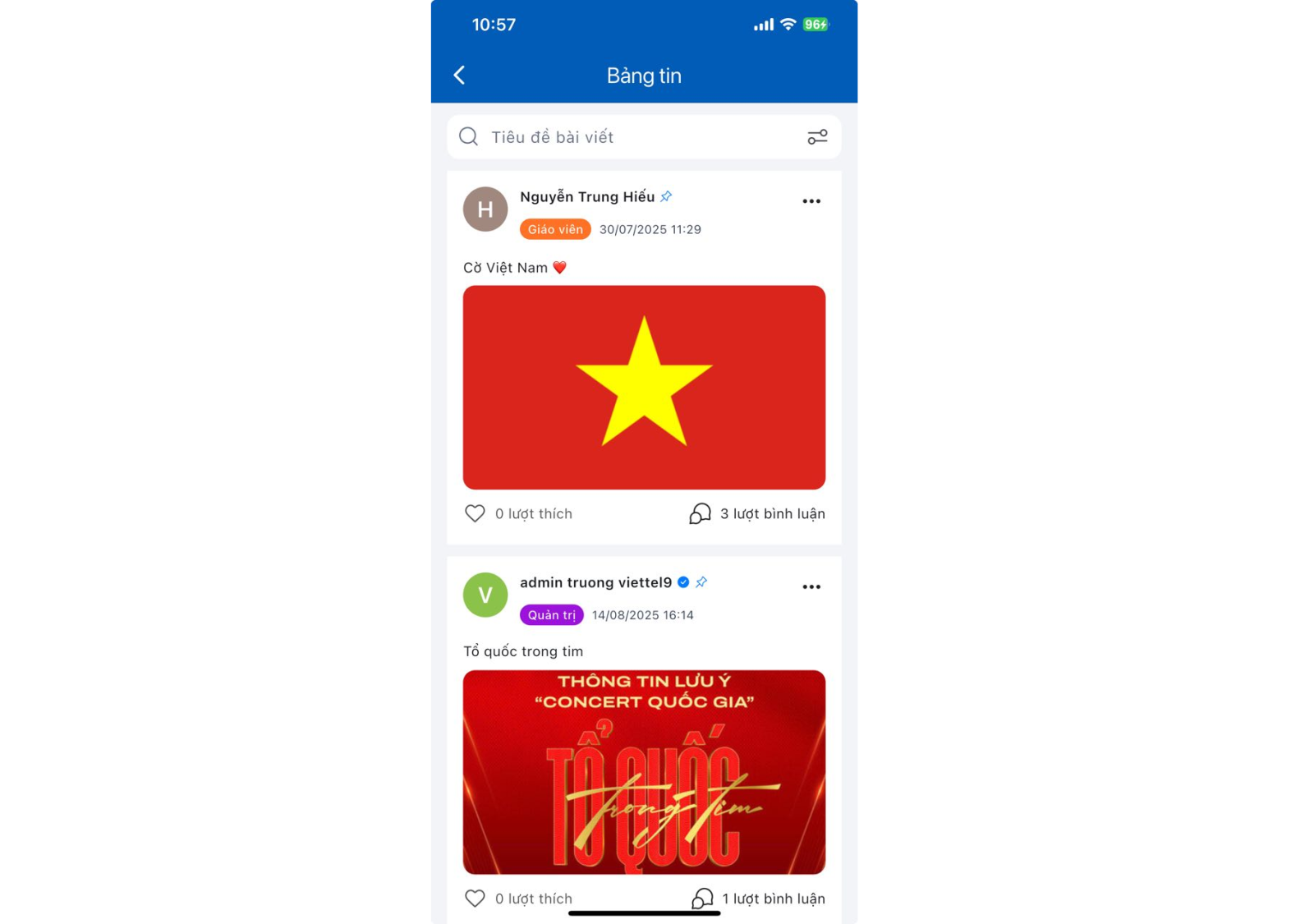Like the Cờ Việt Nam post
1314x924 pixels.
tap(476, 513)
